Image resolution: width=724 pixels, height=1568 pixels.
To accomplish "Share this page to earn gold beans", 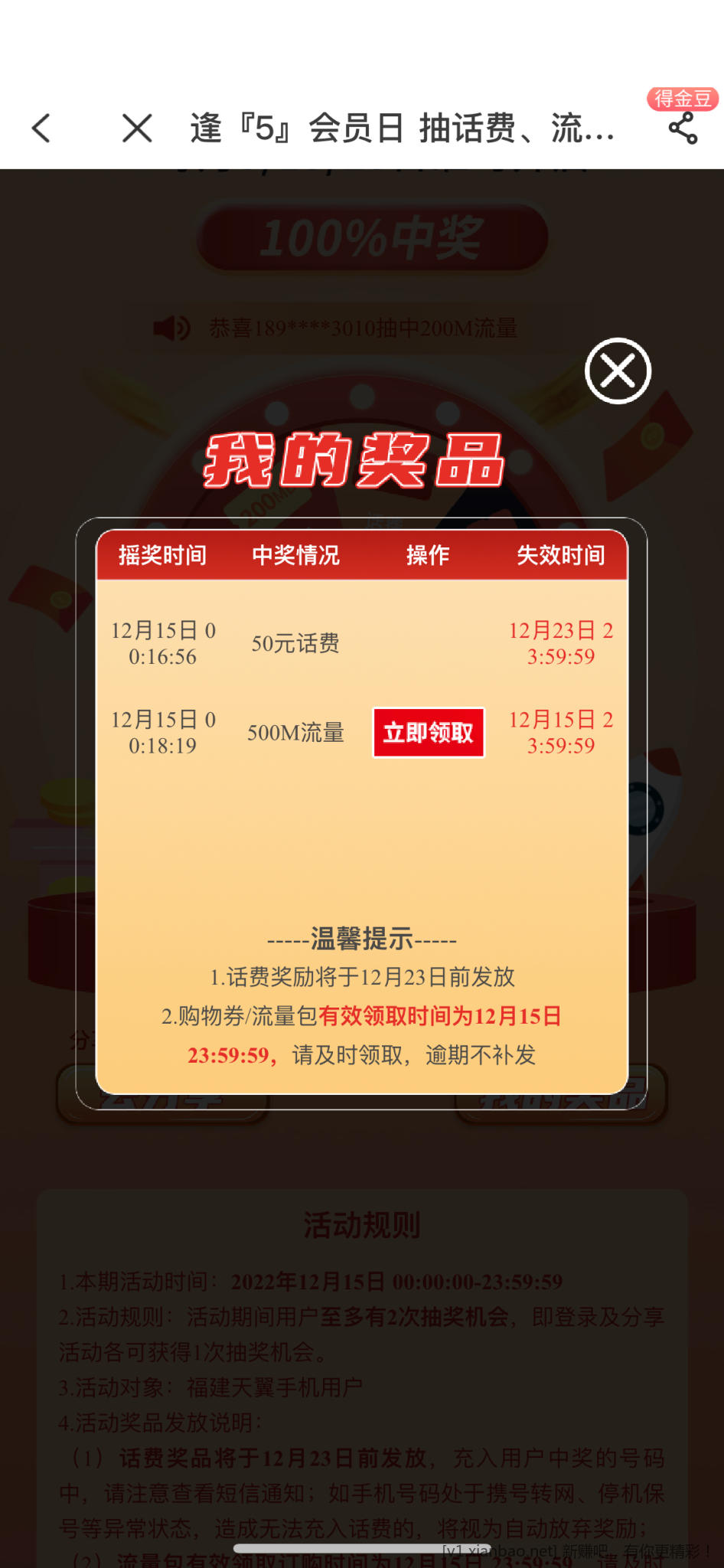I will [683, 127].
